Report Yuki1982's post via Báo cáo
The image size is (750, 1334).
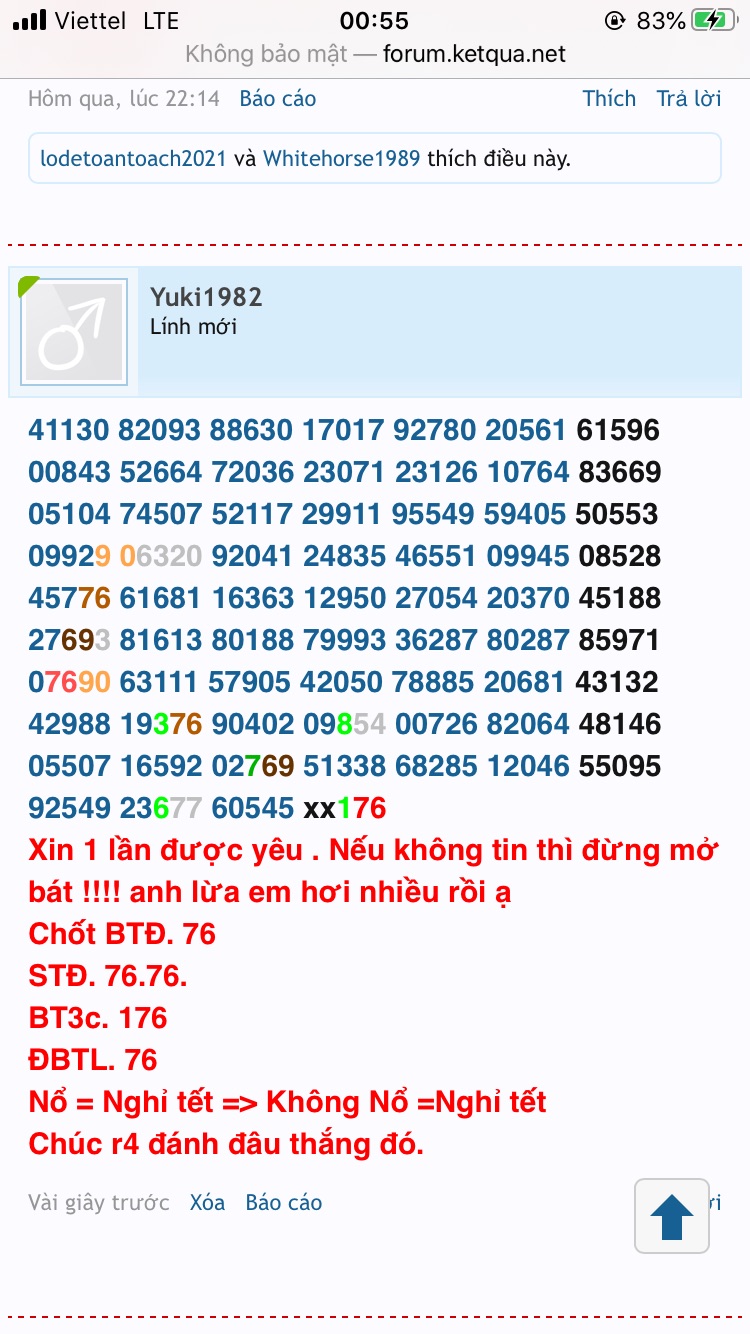click(x=284, y=1202)
